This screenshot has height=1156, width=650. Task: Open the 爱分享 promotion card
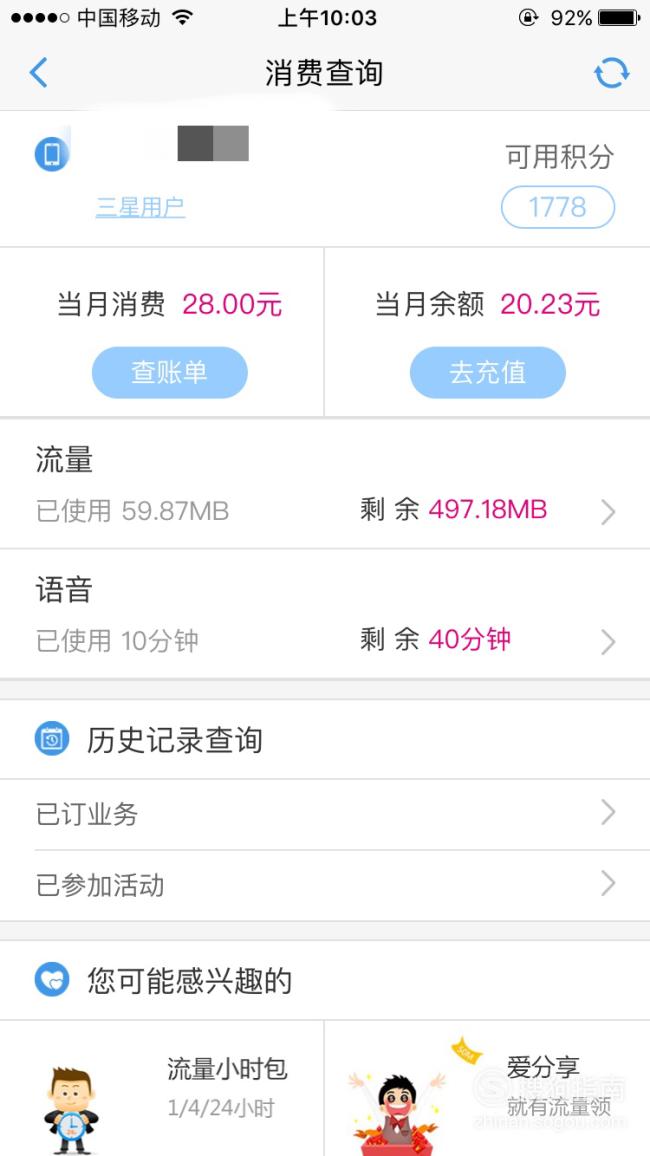pos(488,1088)
